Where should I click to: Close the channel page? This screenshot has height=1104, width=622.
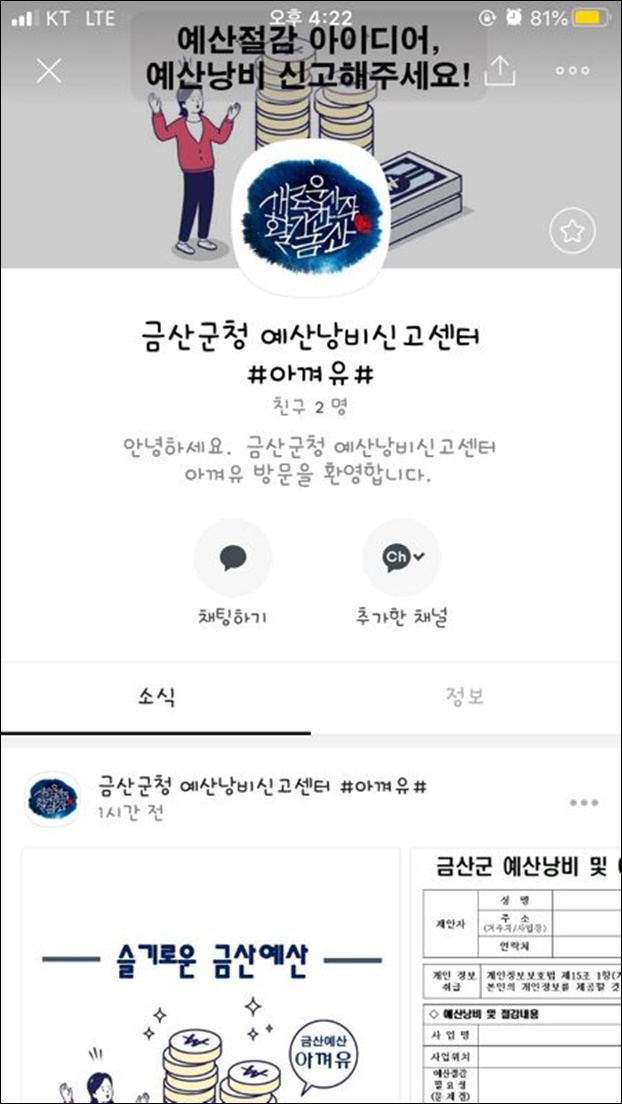tap(48, 70)
